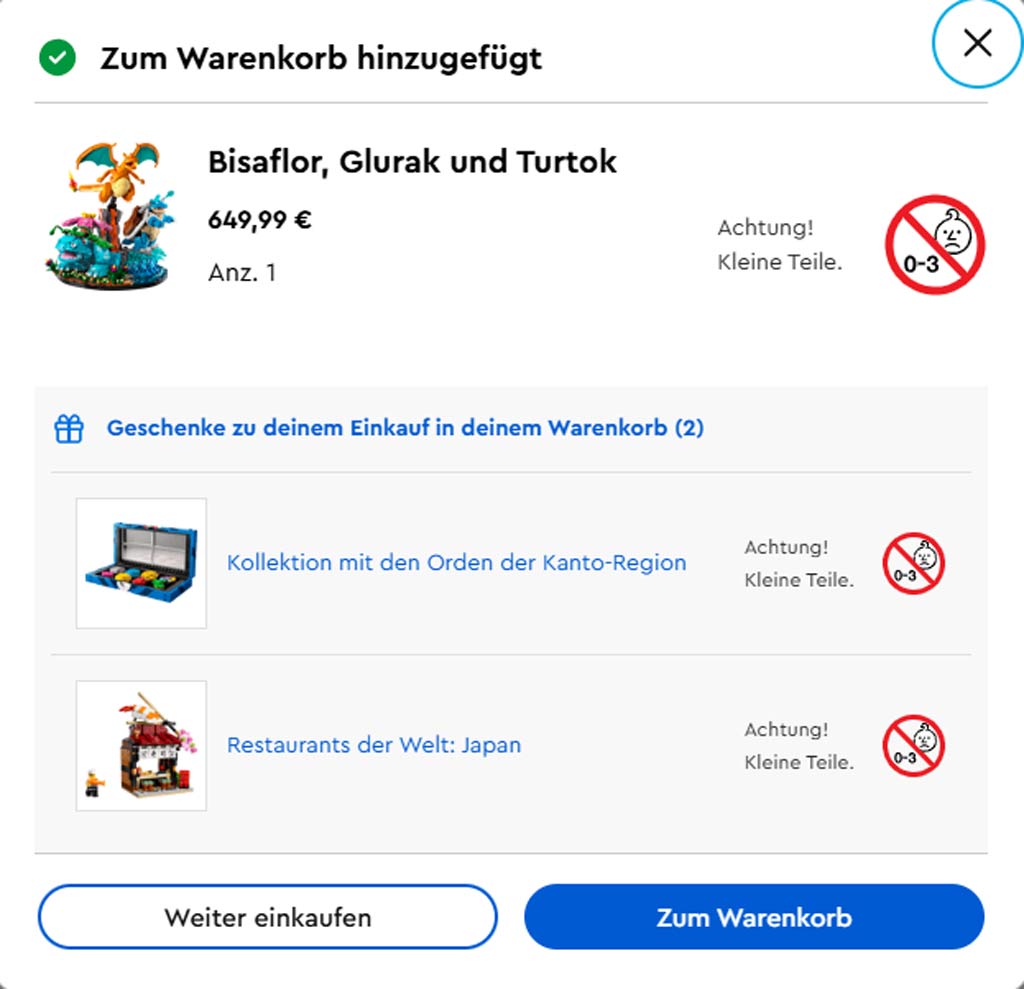Go to cart via 'Zum Warenkorb'
Viewport: 1024px width, 989px height.
pos(754,917)
